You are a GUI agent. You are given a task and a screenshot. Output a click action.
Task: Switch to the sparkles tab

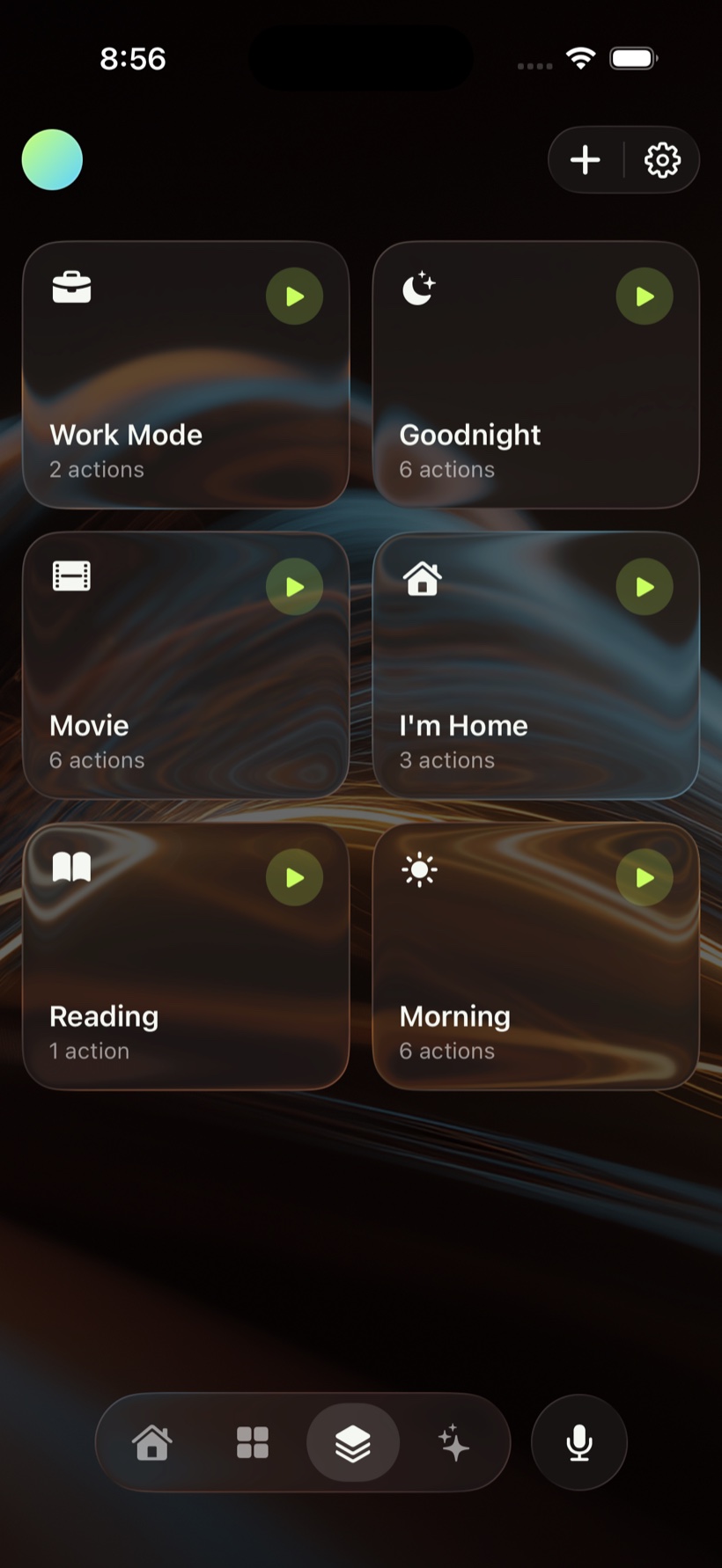point(453,1443)
